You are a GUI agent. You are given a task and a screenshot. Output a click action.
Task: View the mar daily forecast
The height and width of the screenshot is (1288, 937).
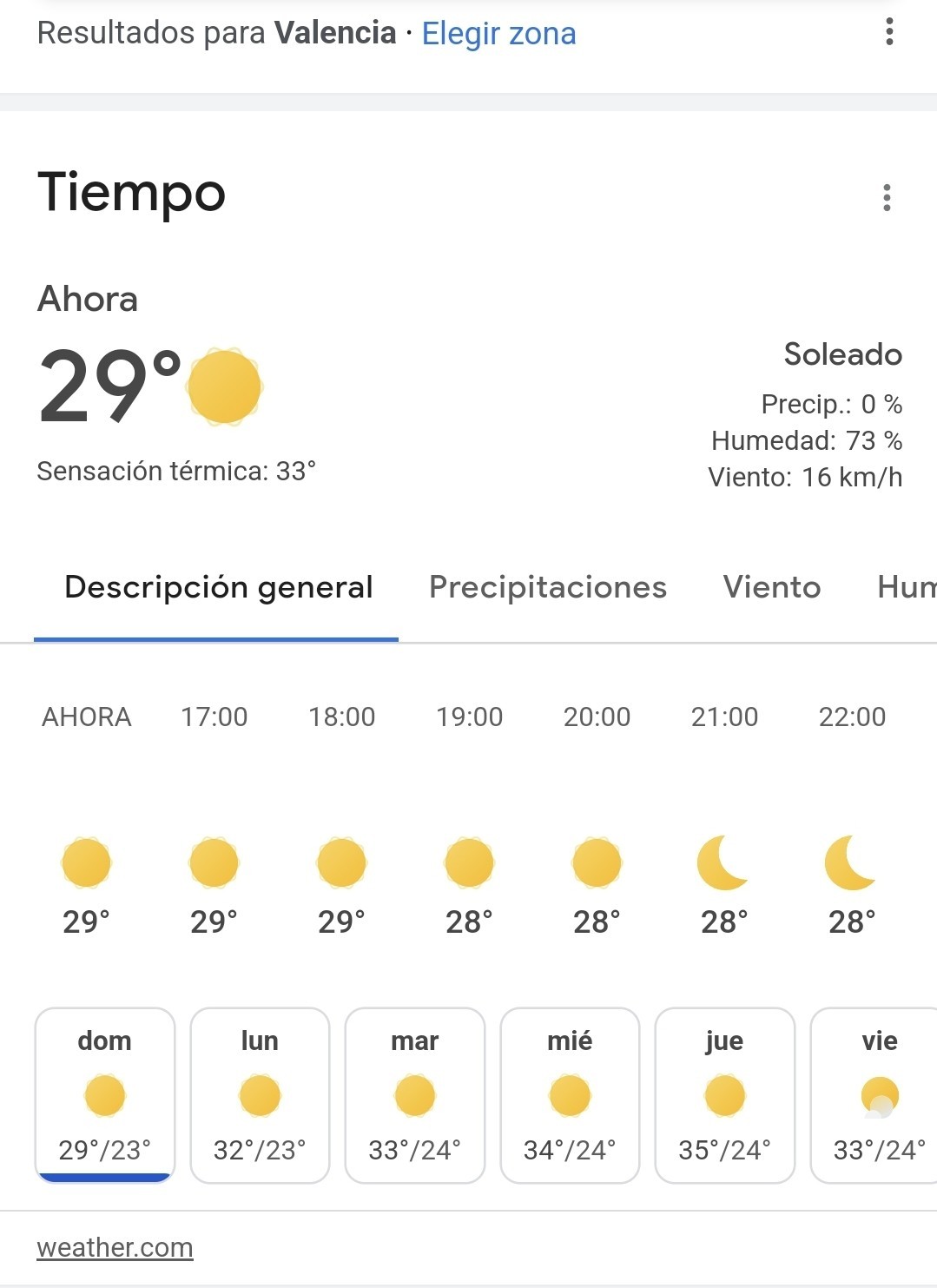coord(415,1095)
